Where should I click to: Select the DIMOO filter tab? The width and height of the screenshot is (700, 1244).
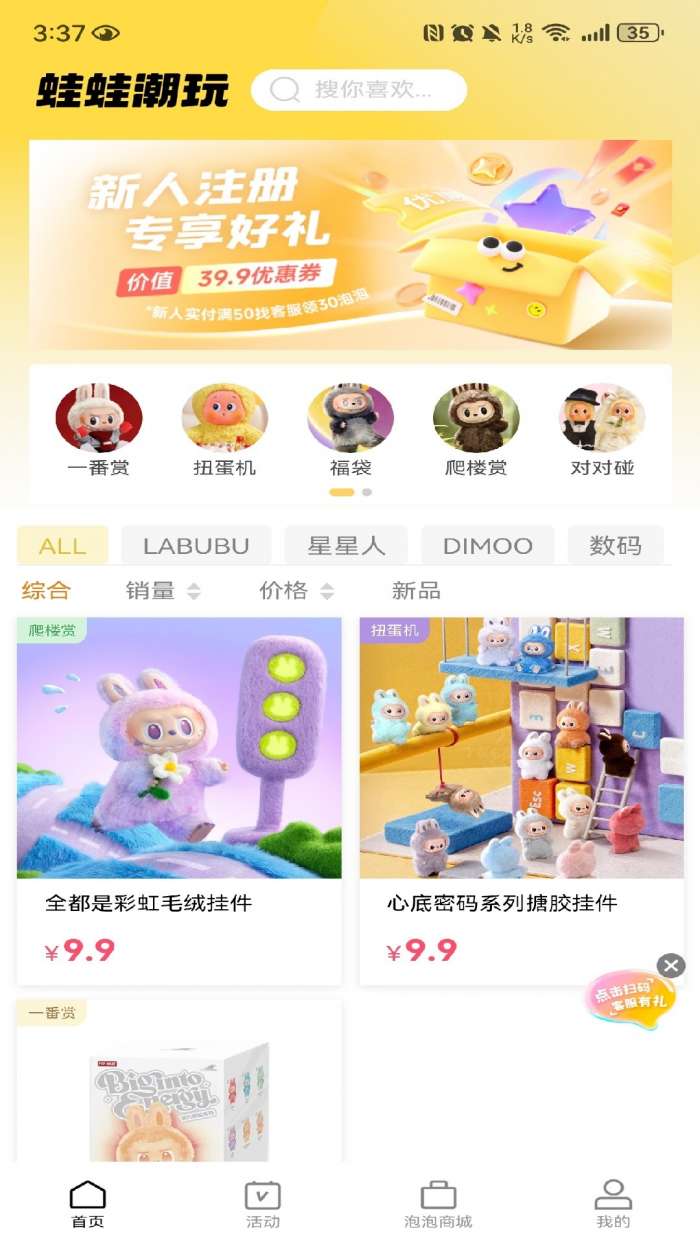[488, 546]
